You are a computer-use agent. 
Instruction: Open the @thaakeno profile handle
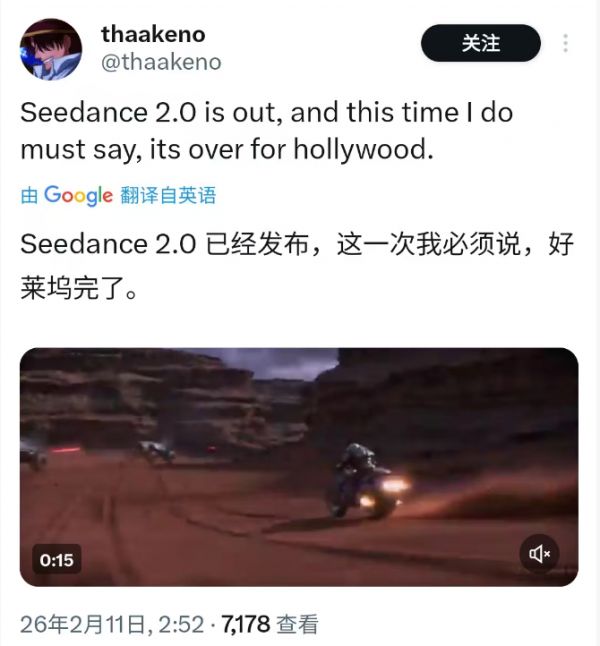coord(161,62)
